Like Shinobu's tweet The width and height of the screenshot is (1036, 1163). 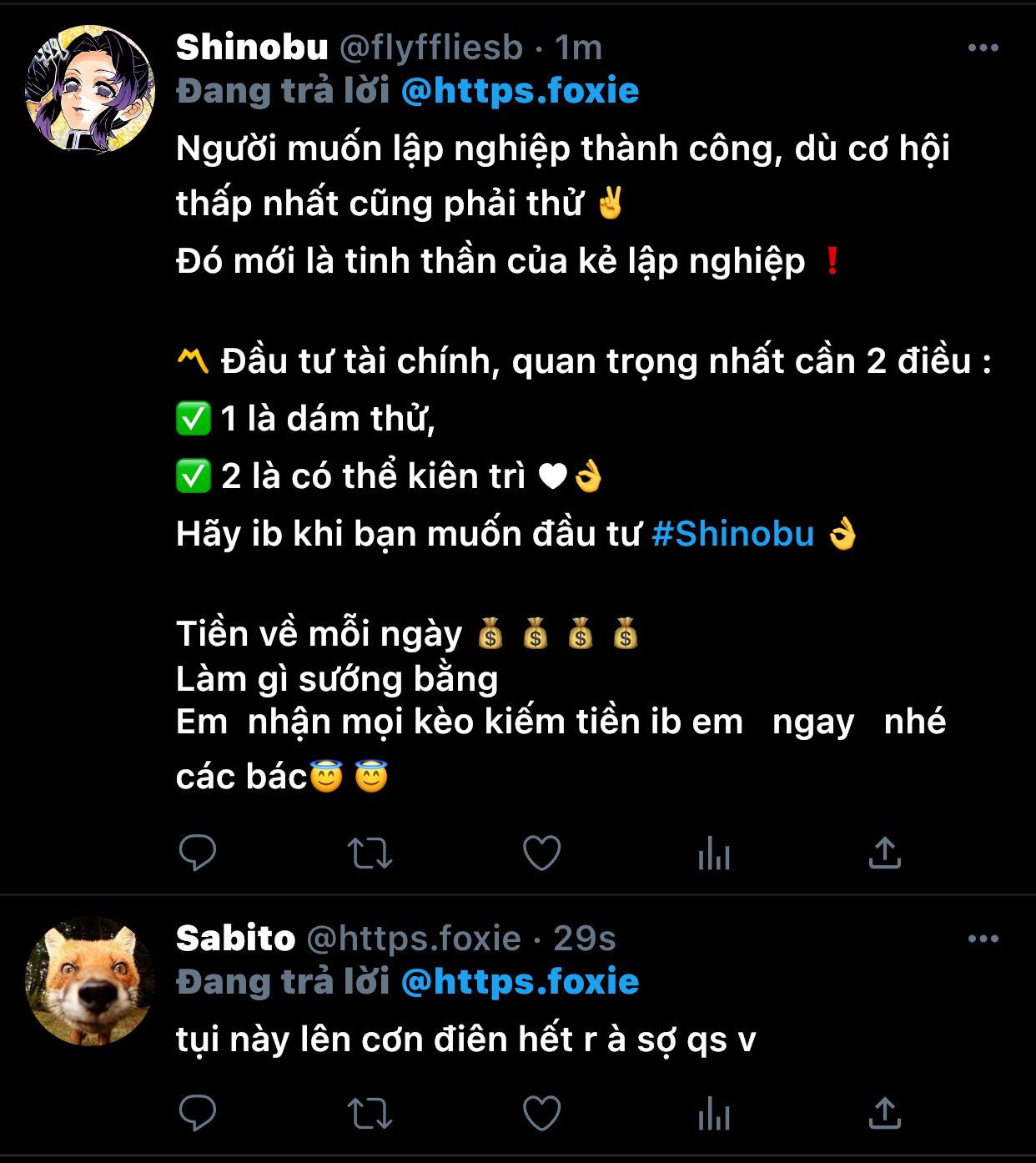(x=541, y=853)
